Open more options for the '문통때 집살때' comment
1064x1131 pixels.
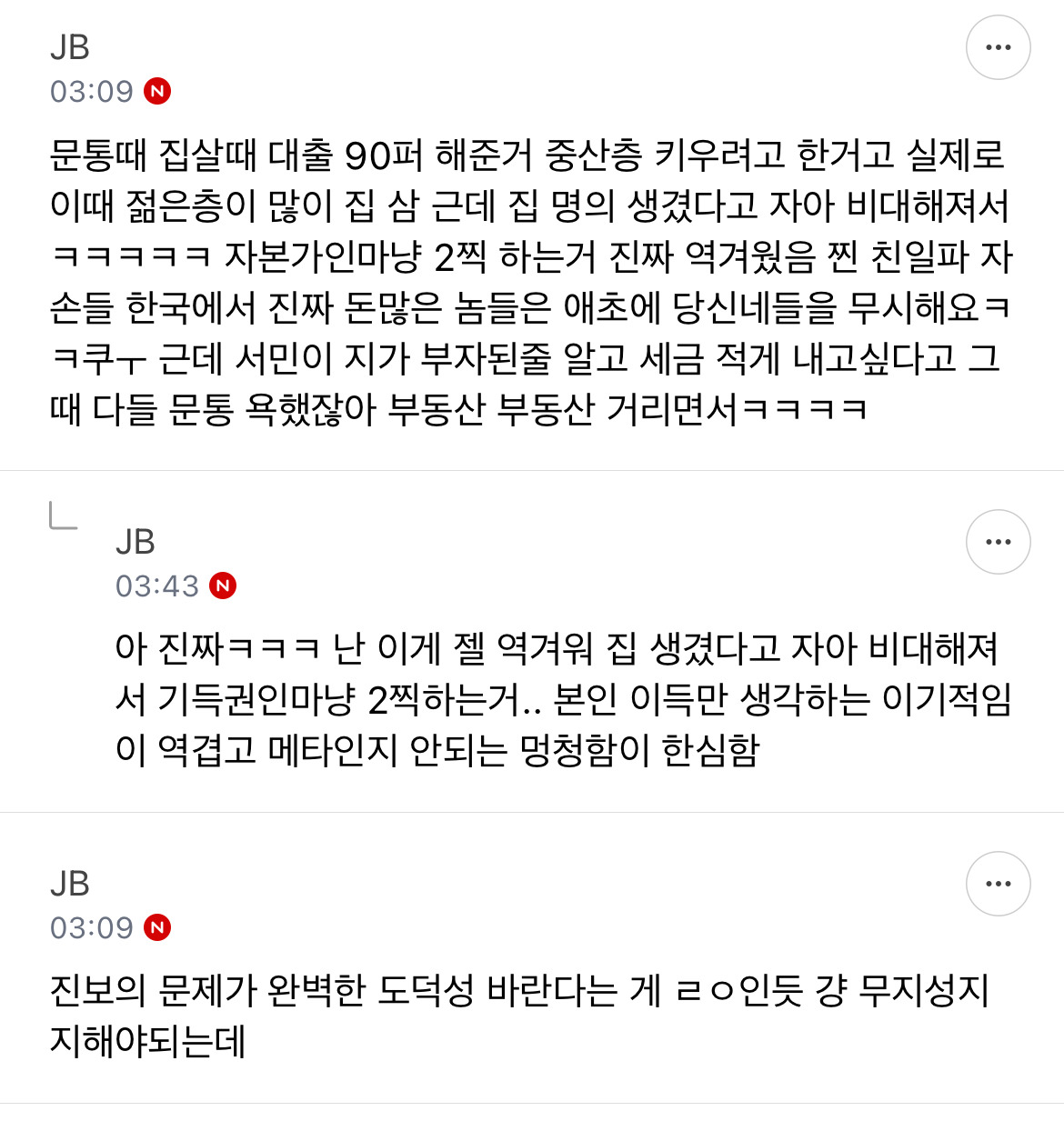coord(998,47)
